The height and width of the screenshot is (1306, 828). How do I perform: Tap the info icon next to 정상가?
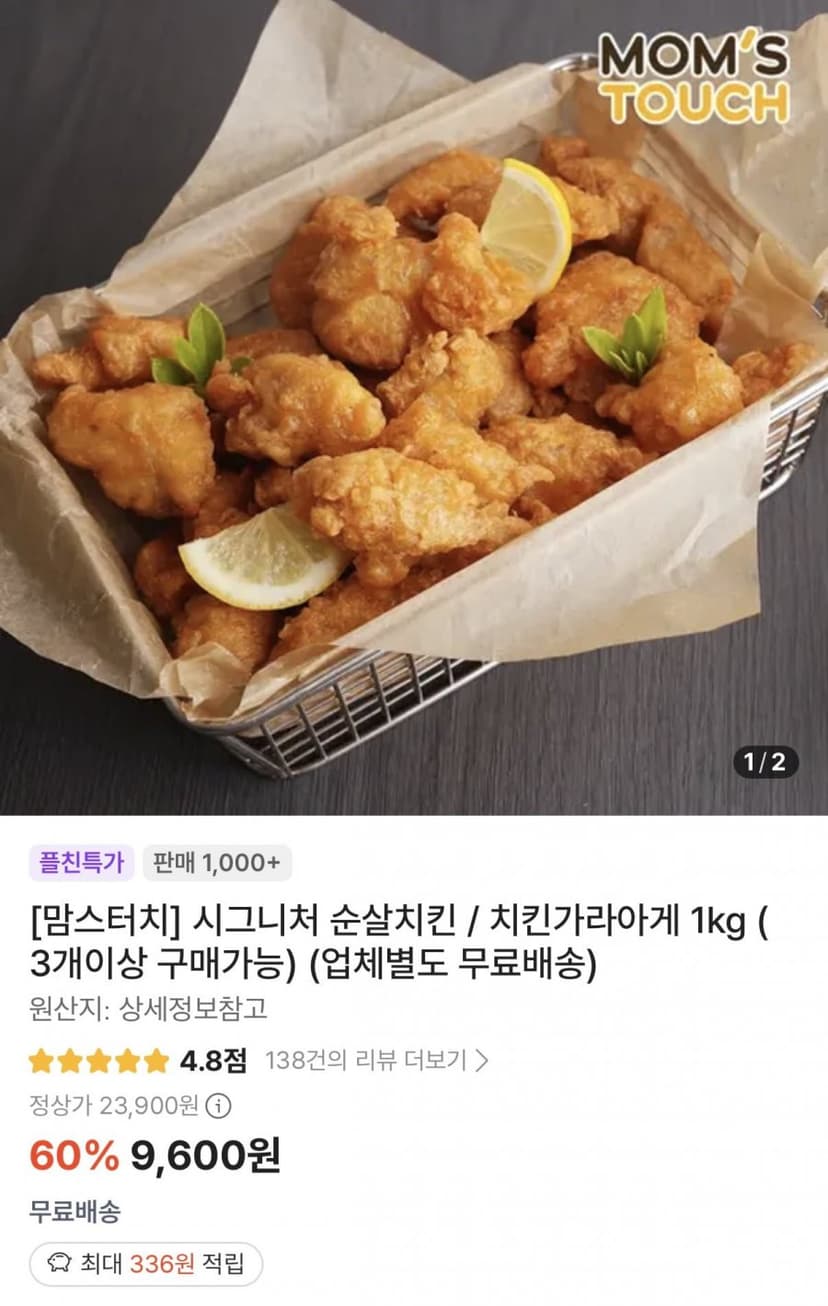(220, 1106)
